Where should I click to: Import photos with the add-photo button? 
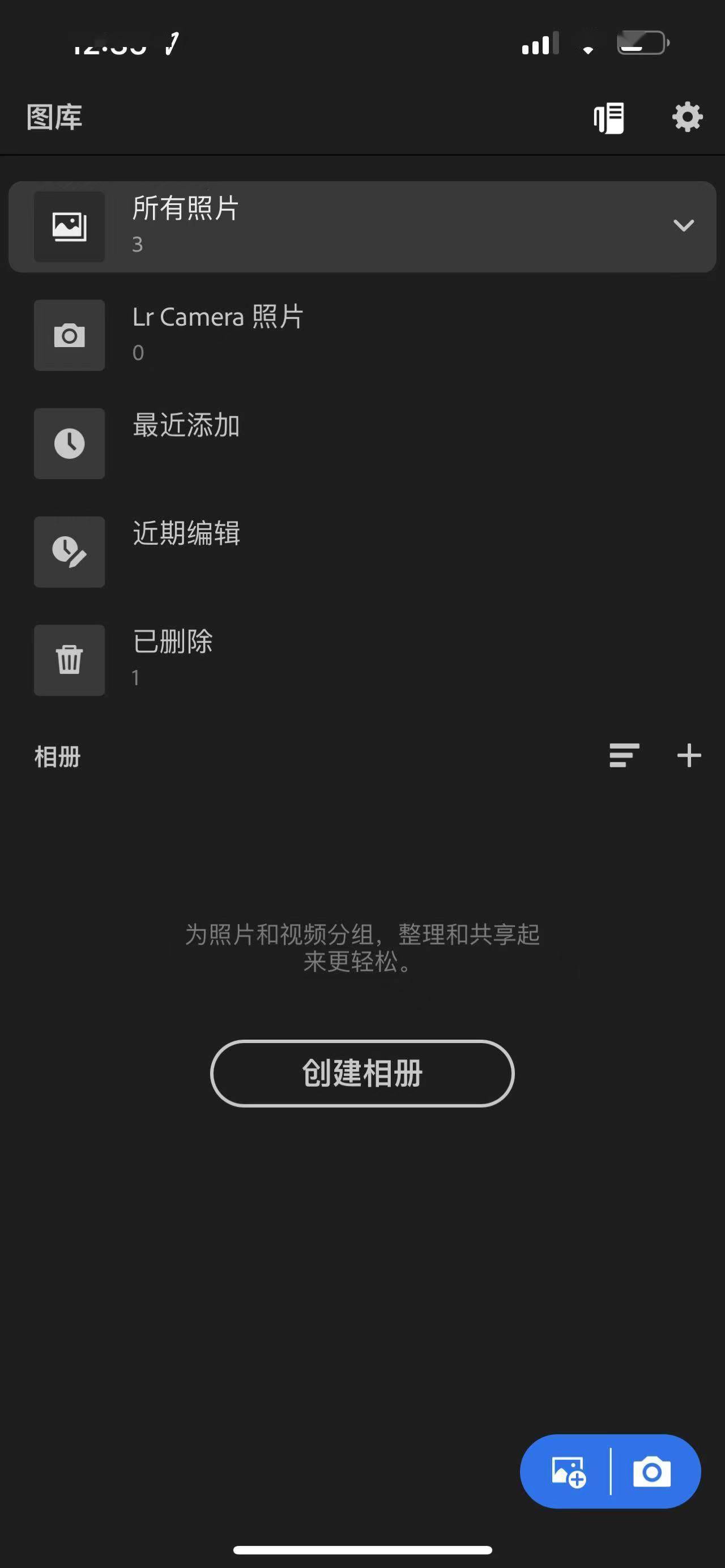pyautogui.click(x=568, y=1472)
